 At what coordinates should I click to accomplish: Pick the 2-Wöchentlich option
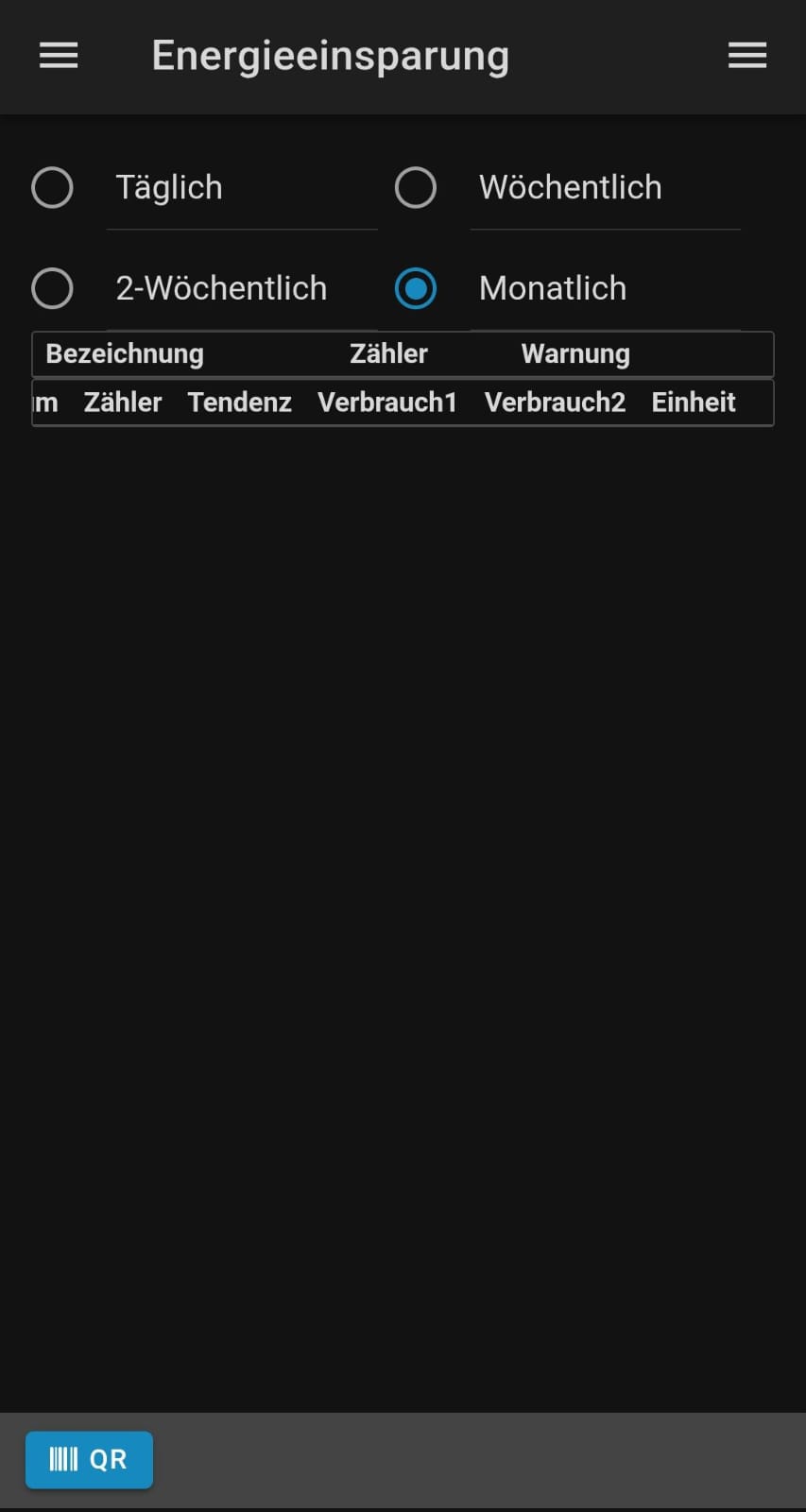(52, 288)
